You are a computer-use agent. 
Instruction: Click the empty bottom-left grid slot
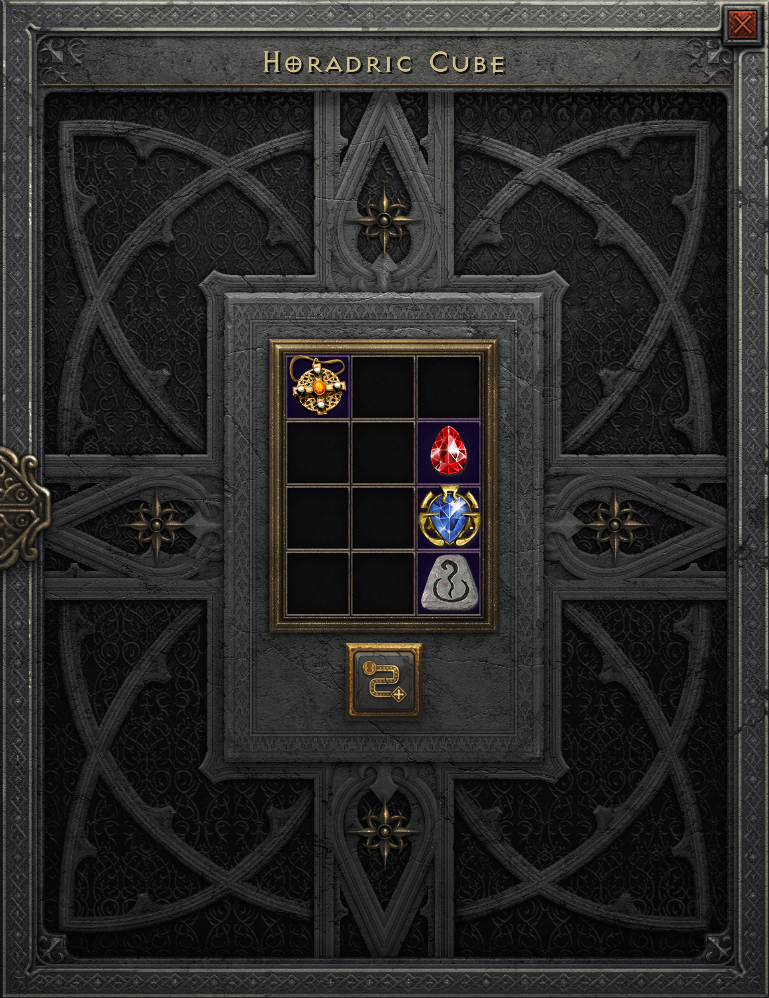(320, 584)
